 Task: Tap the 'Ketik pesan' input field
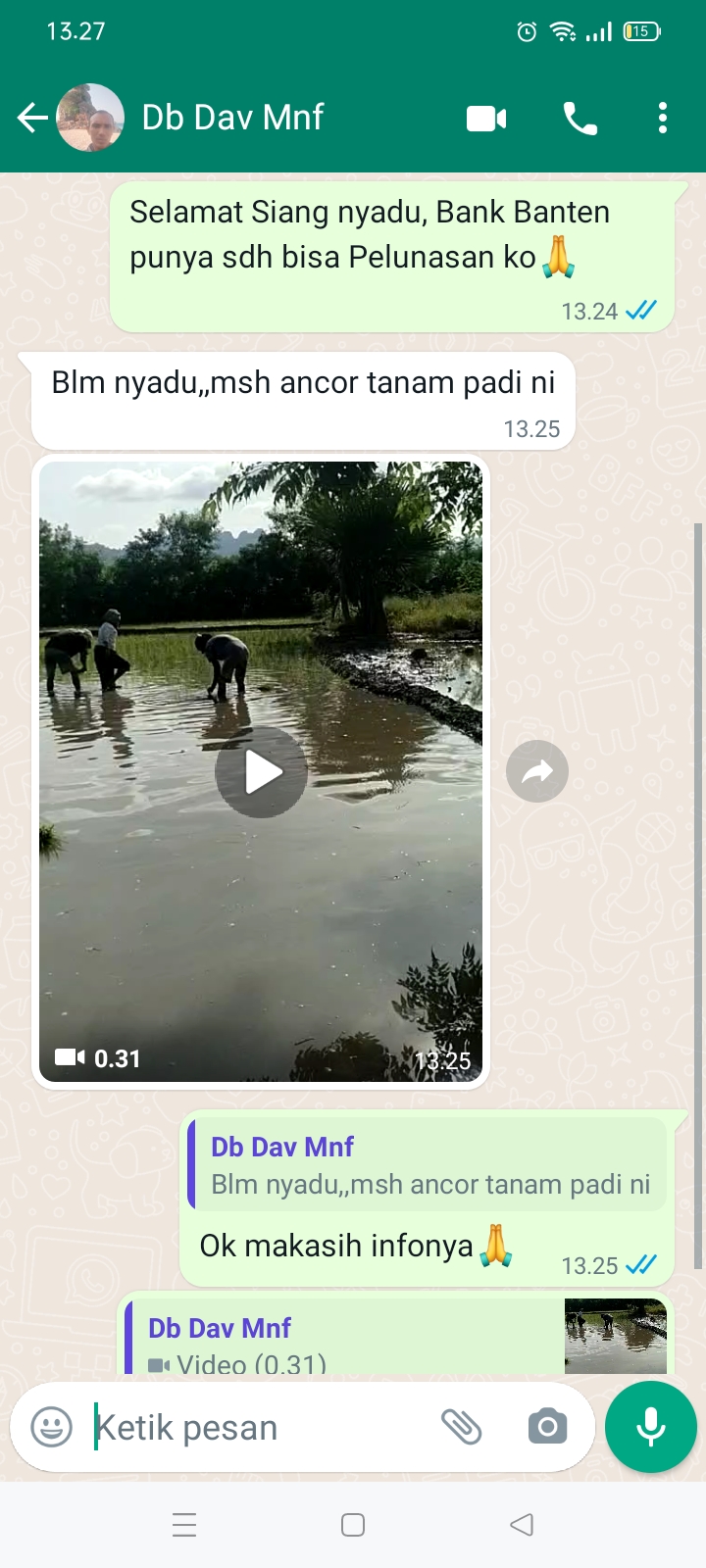coord(245,1427)
